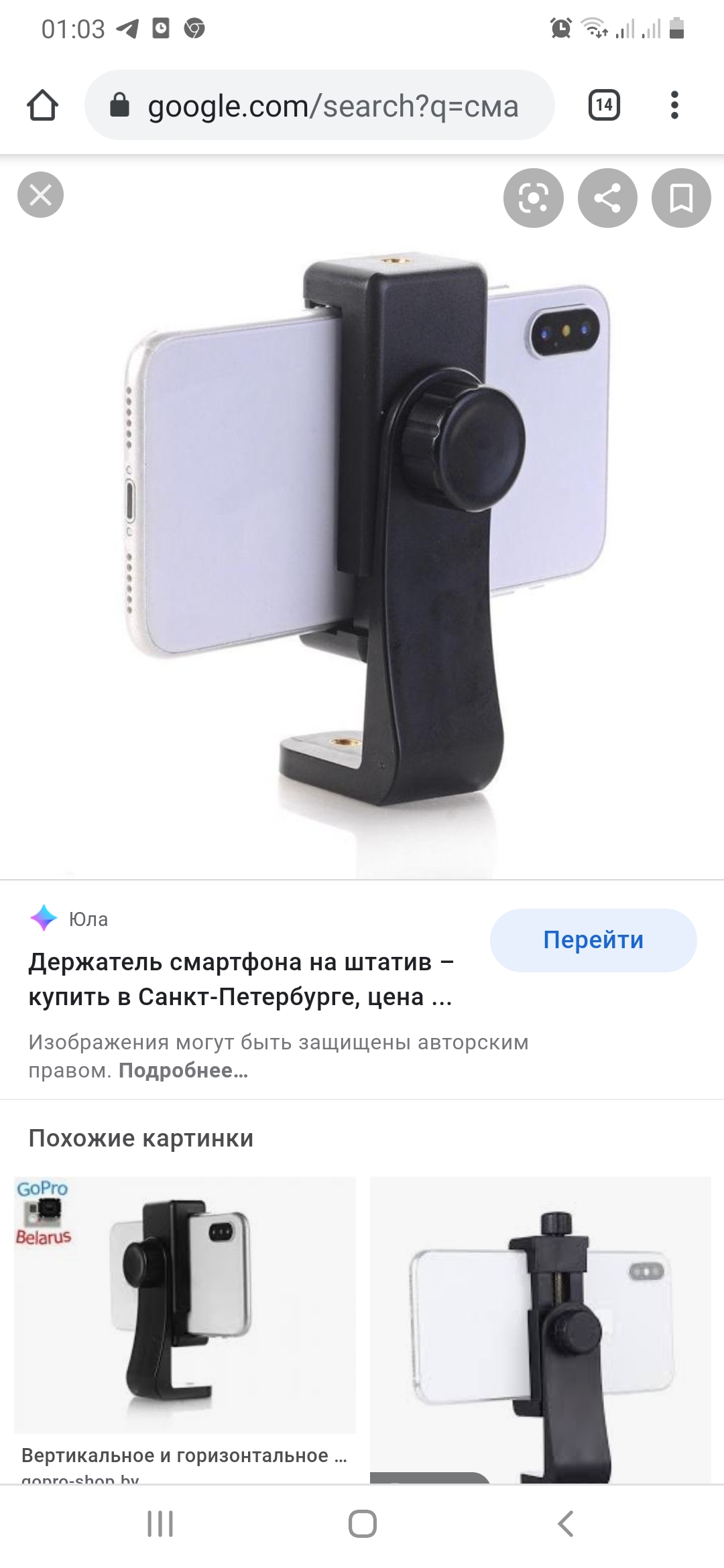Bookmark this image to collections
The image size is (724, 1568).
tap(681, 198)
